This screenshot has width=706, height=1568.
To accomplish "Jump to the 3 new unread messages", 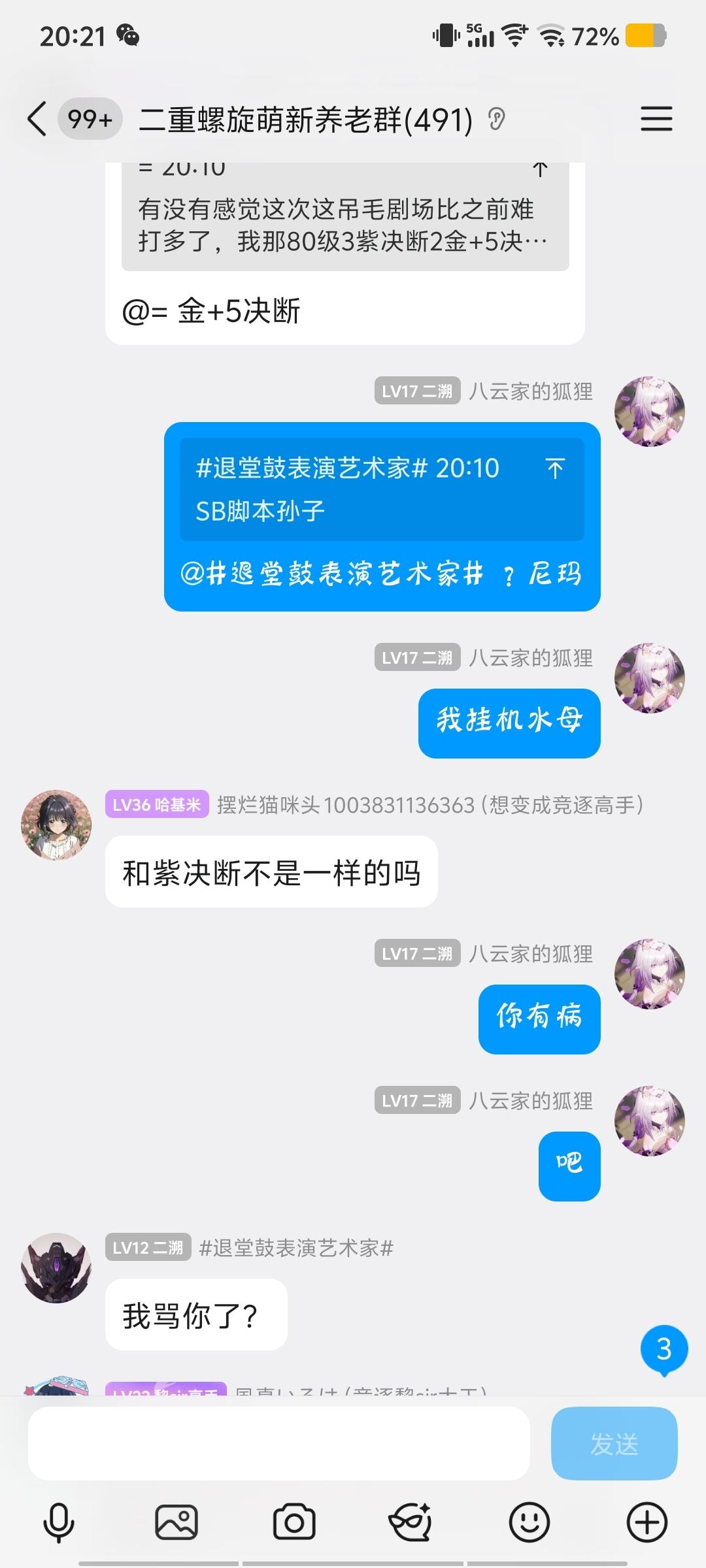I will tap(664, 1349).
